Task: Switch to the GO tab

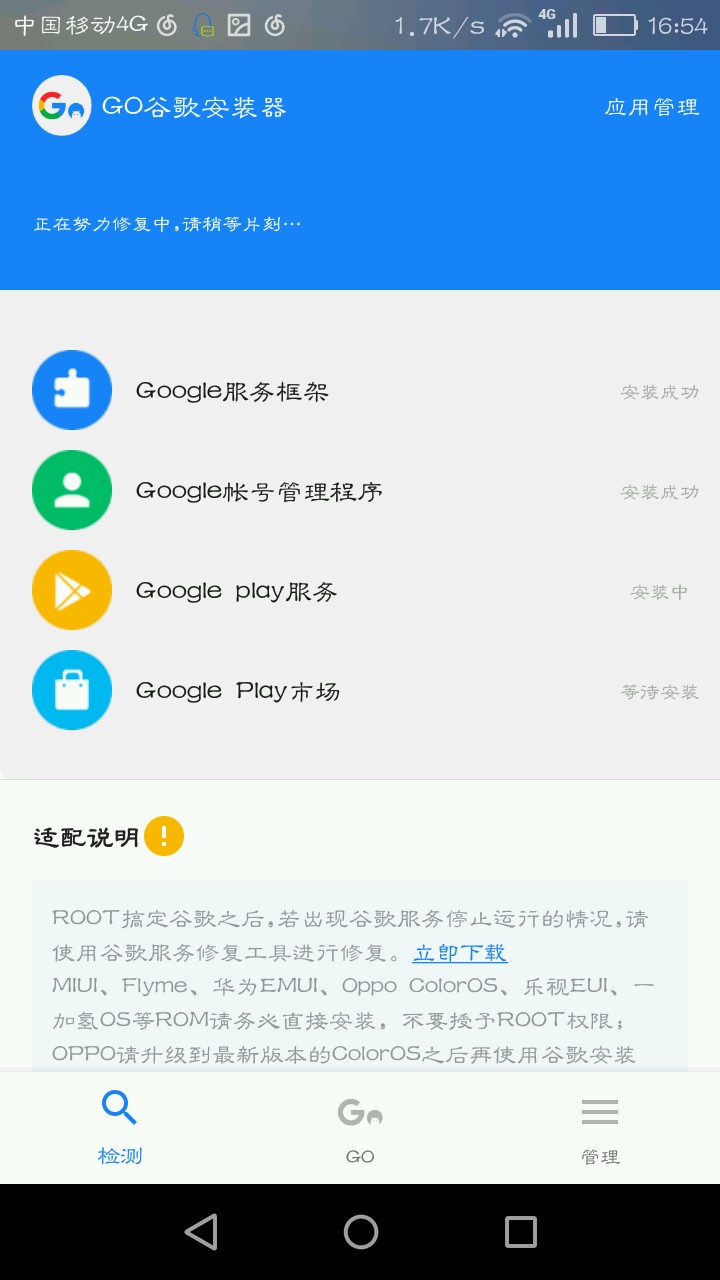Action: (360, 1128)
